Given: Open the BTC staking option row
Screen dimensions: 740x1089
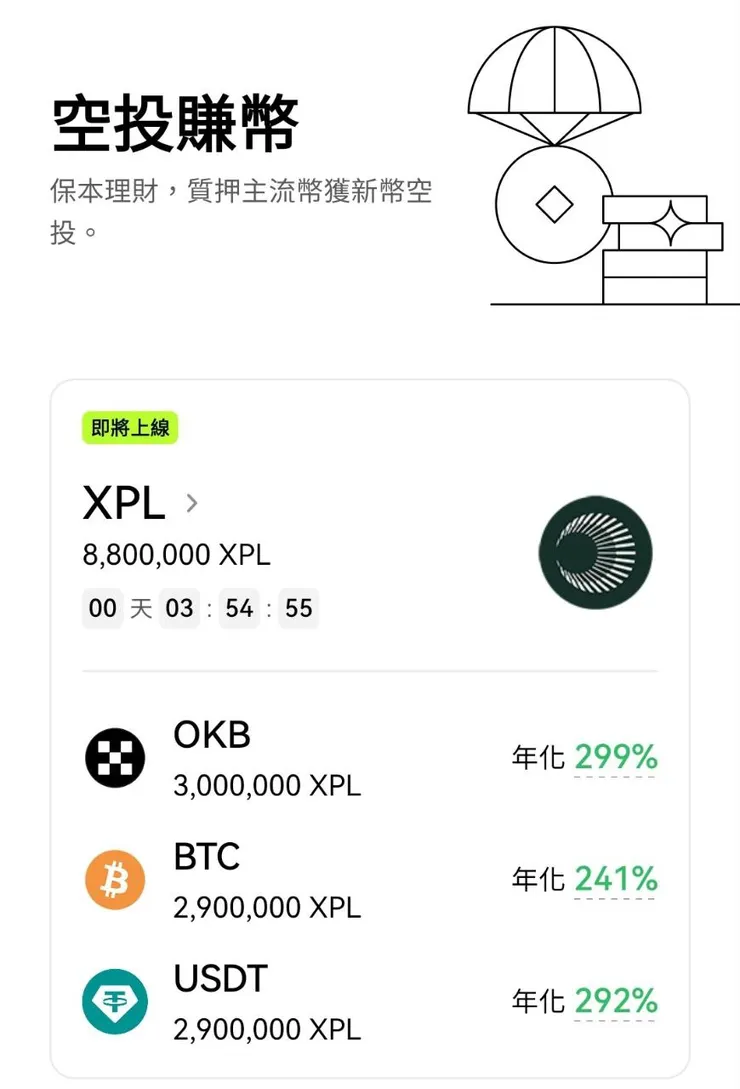Looking at the screenshot, I should click(370, 879).
